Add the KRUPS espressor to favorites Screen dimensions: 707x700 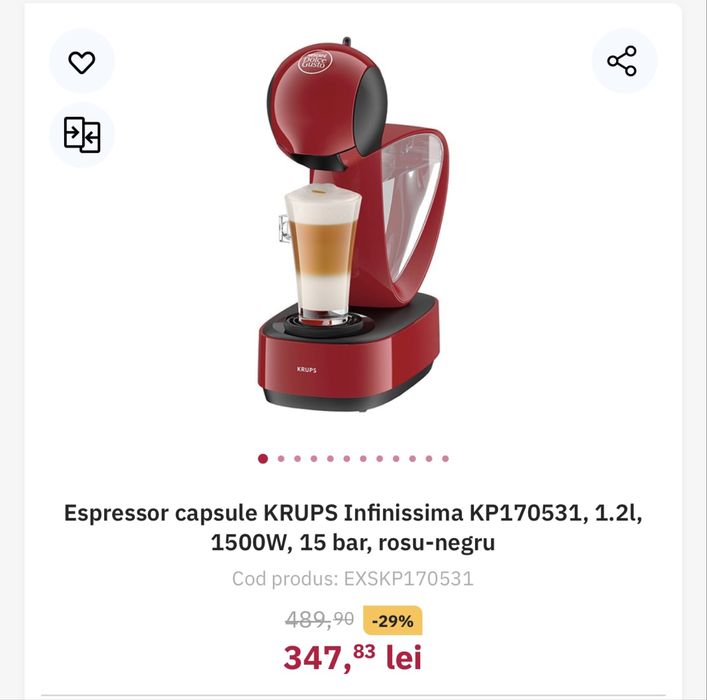coord(82,62)
